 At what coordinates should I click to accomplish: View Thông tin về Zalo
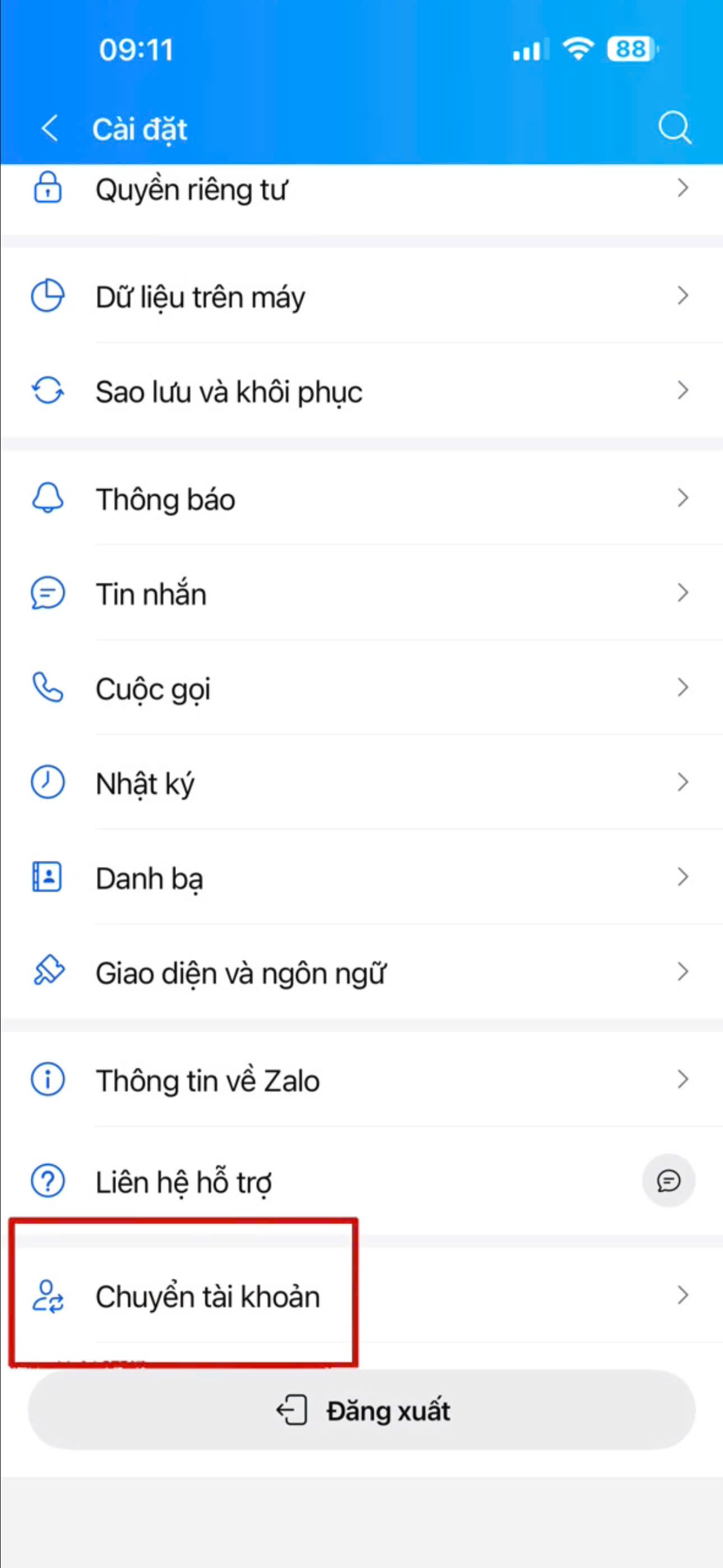point(207,1081)
